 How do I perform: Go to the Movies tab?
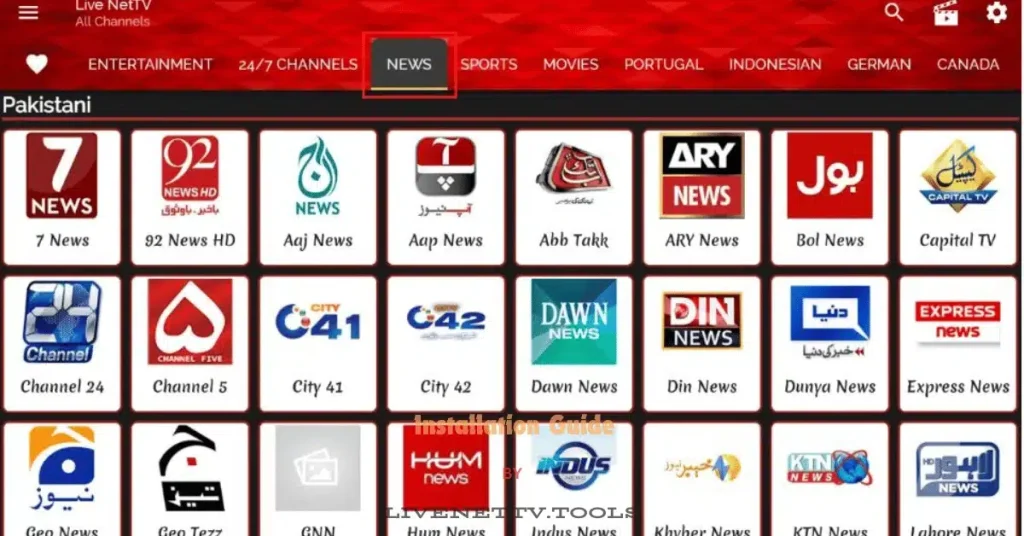[571, 64]
